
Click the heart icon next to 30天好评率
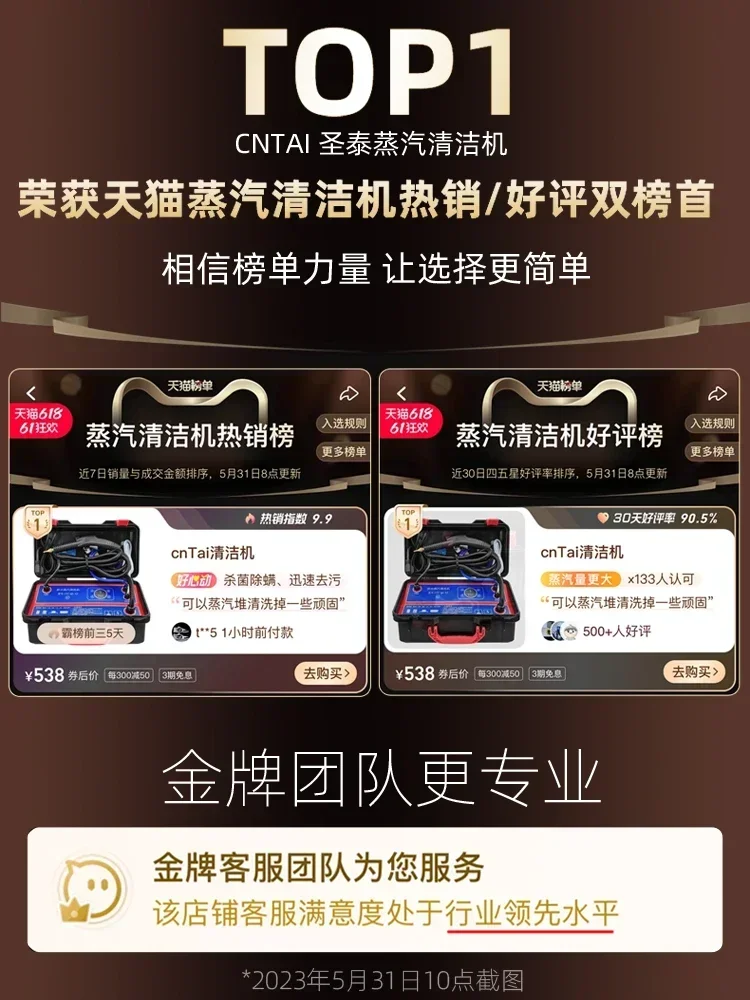pos(600,518)
